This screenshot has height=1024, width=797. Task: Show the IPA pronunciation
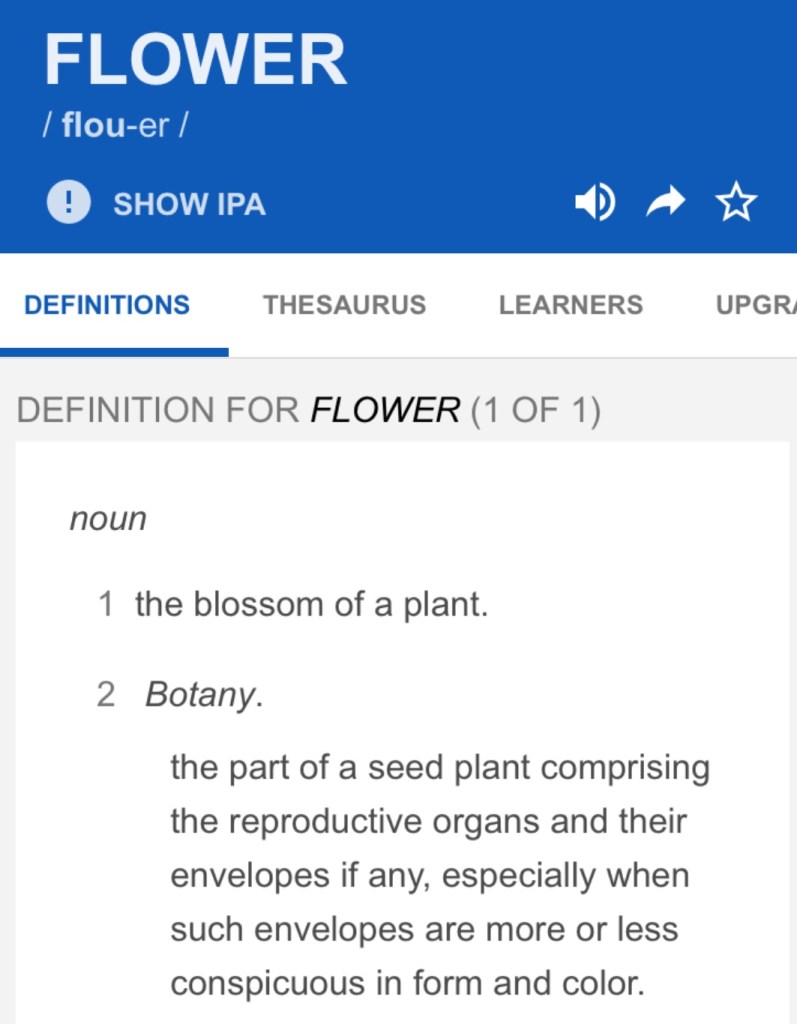click(x=157, y=204)
